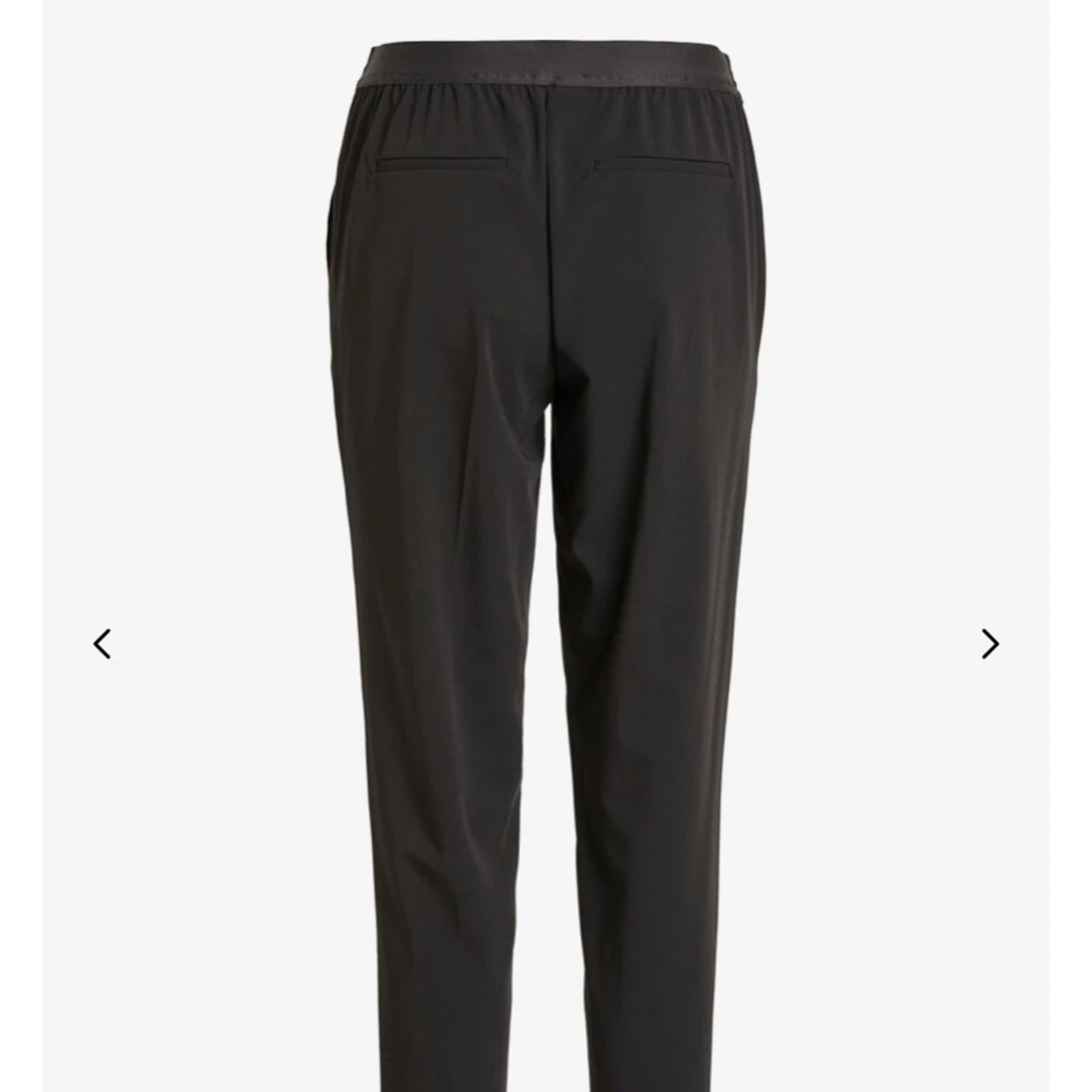Go to the previous product image
The image size is (1092, 1092).
(102, 644)
